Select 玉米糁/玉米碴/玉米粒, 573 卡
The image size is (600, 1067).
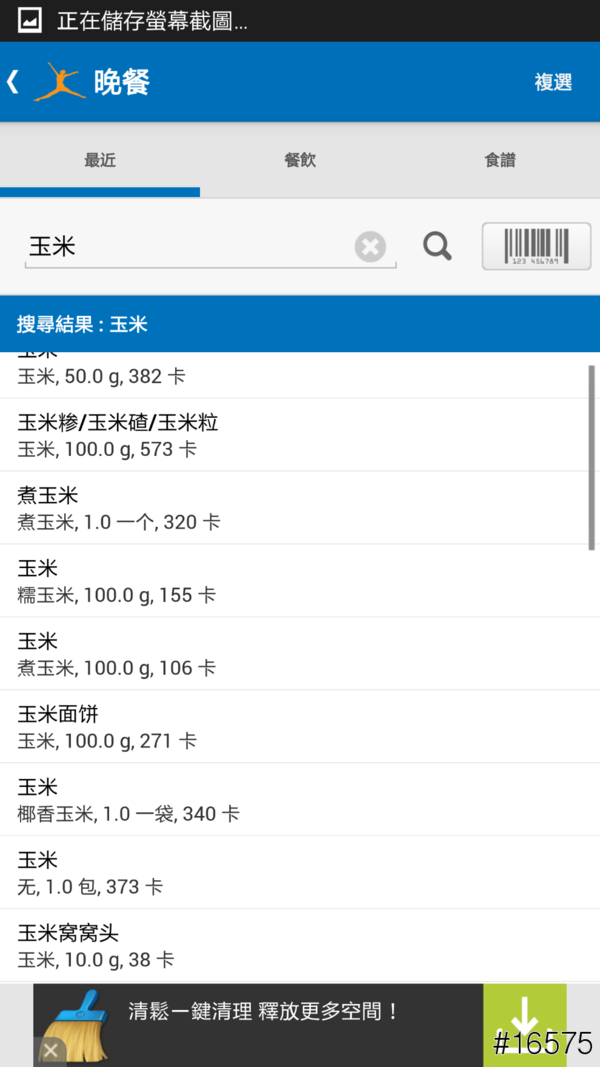[300, 435]
